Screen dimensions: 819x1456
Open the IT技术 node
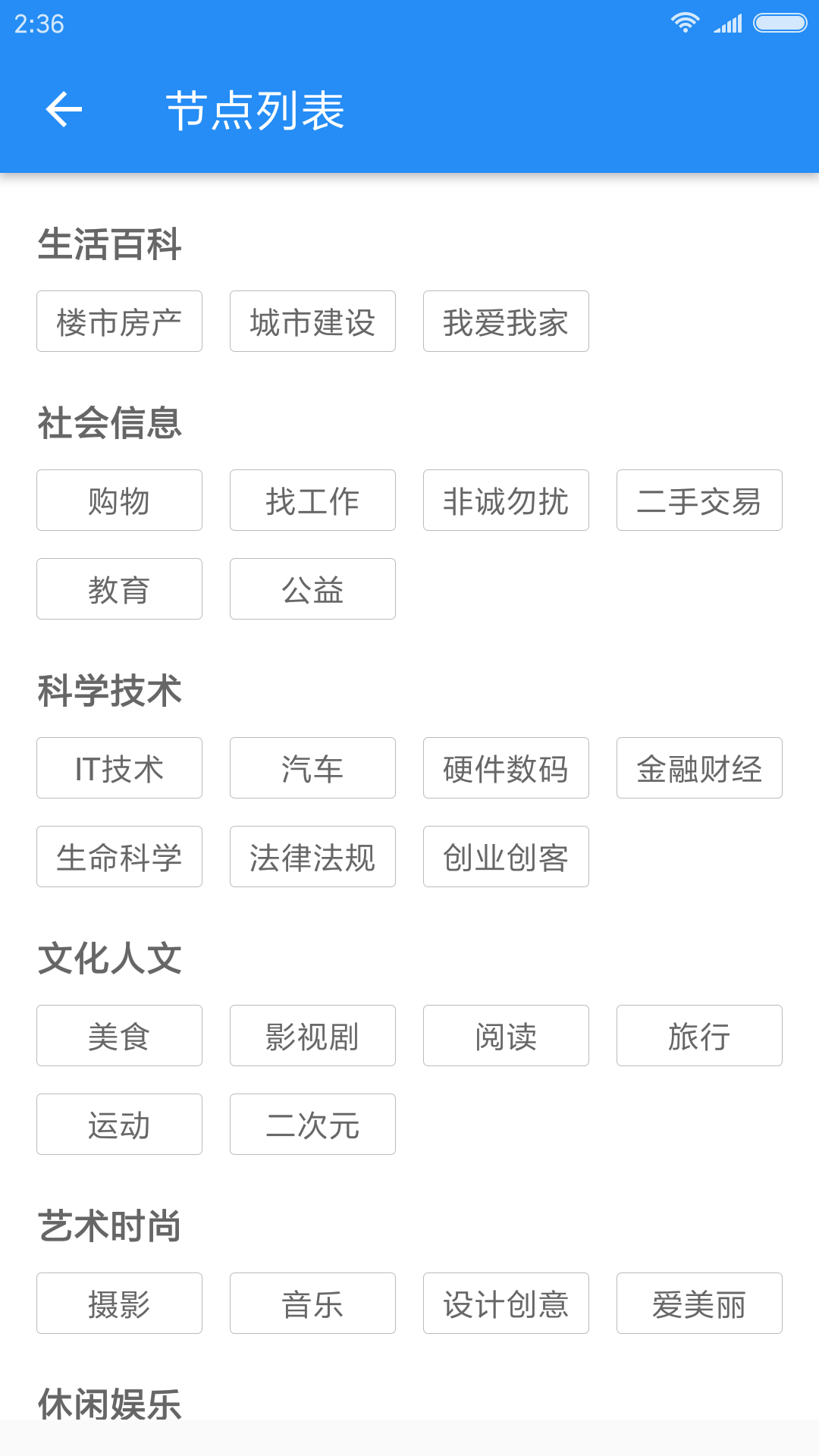click(x=119, y=768)
